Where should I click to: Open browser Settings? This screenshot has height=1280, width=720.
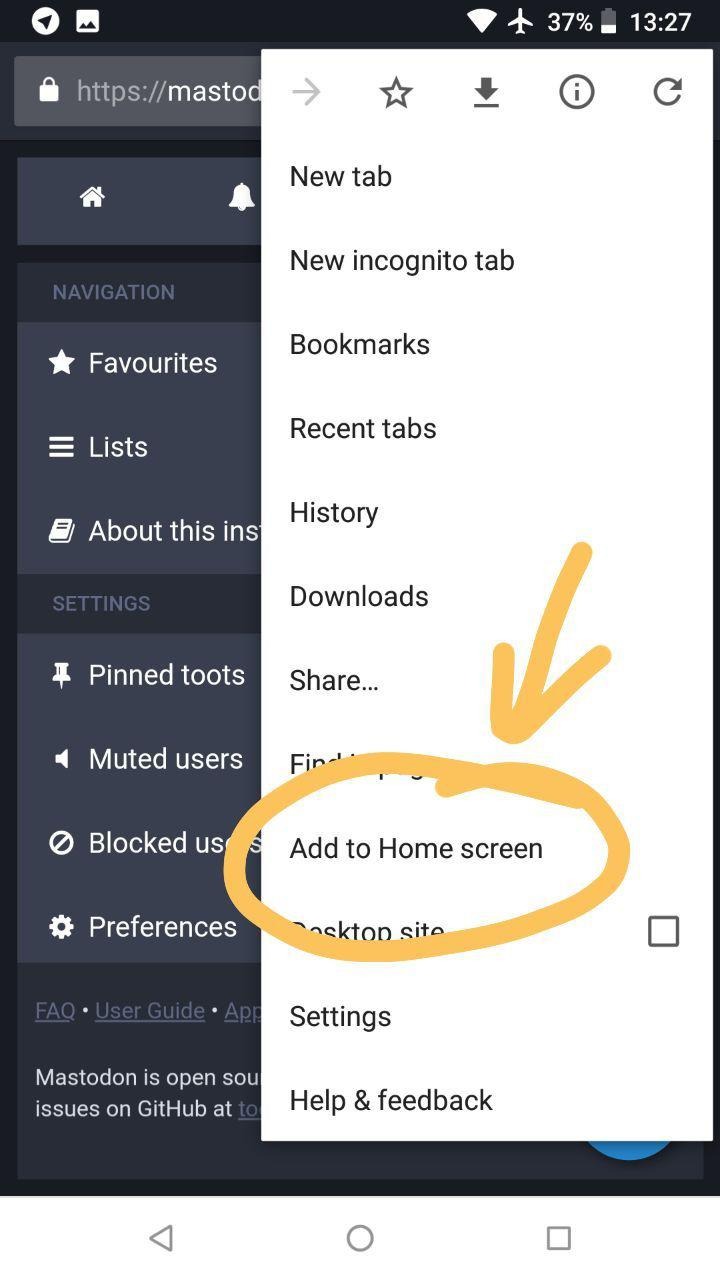[340, 1016]
